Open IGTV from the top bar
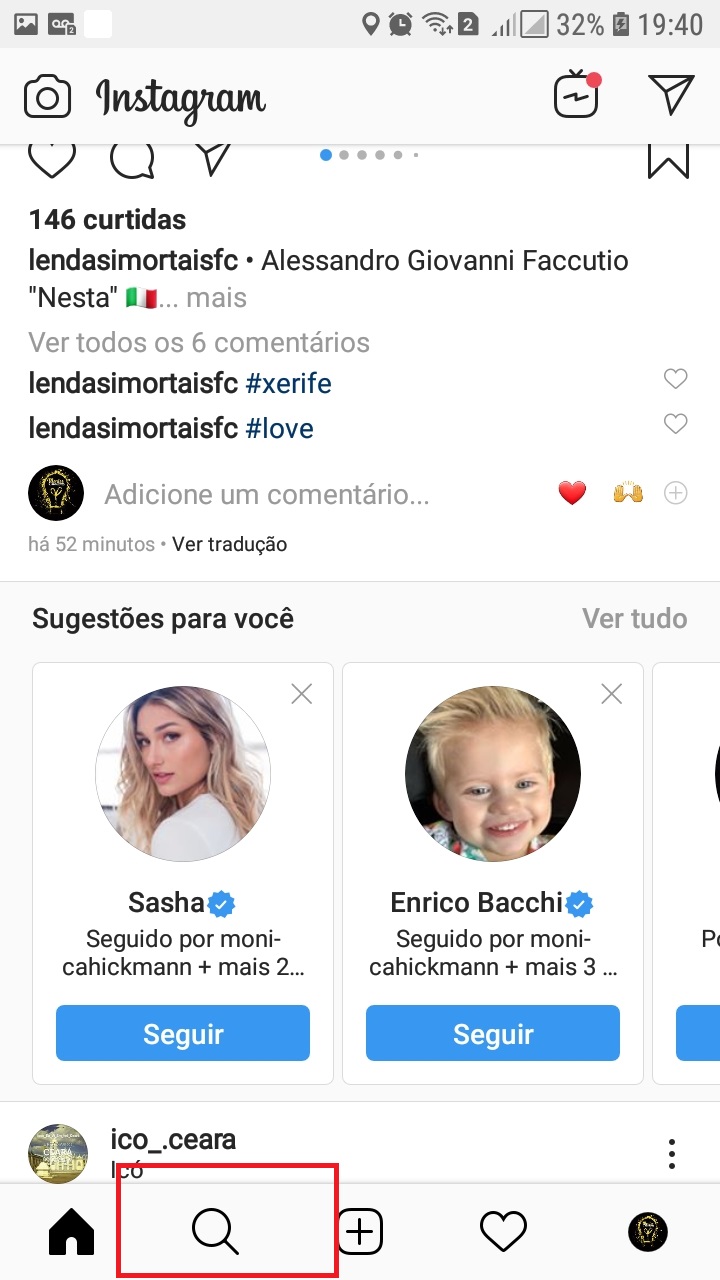Image resolution: width=720 pixels, height=1280 pixels. click(577, 96)
